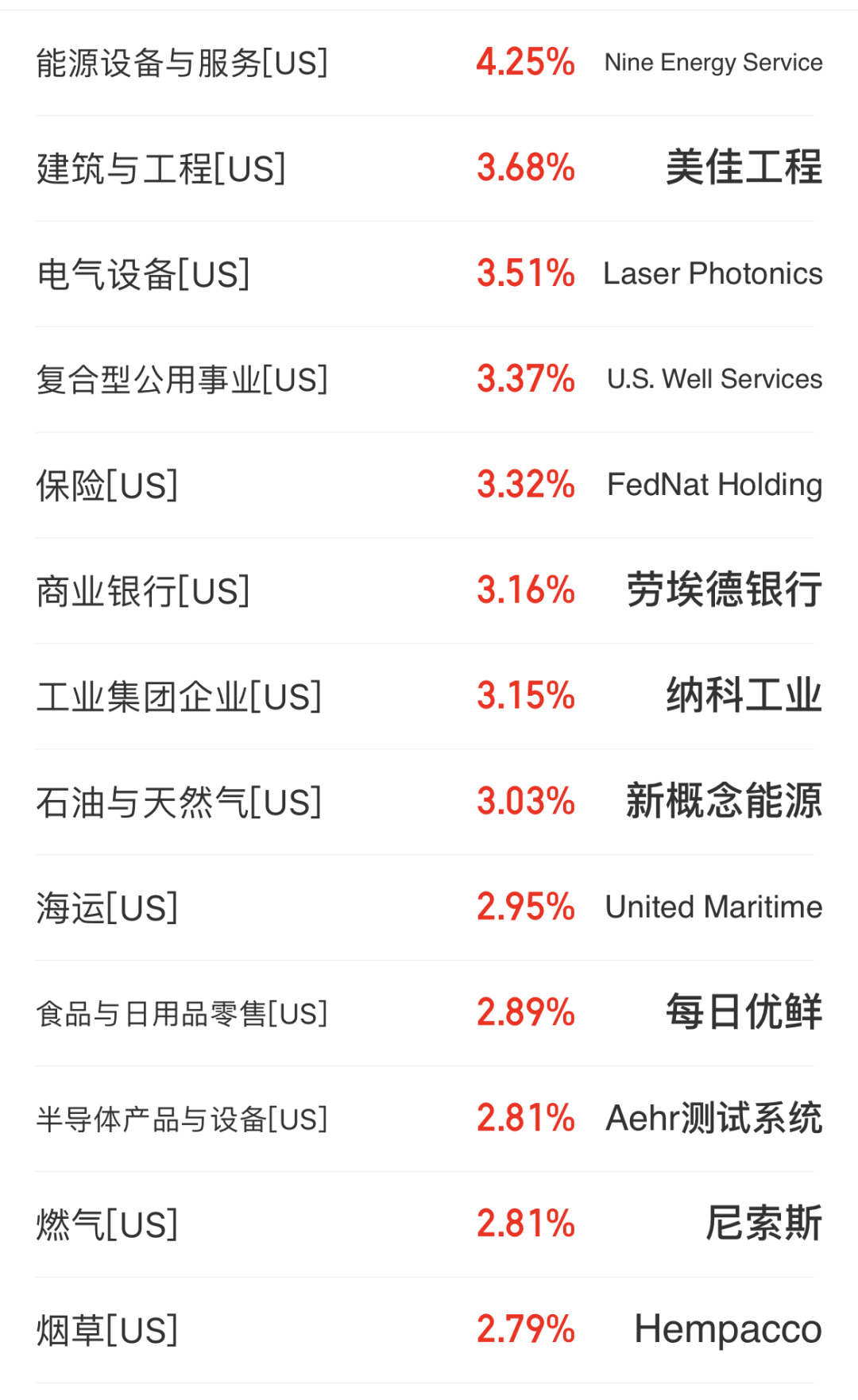Screen dimensions: 858x1400
Task: Open the 能源设备与服务[US] sector row
Action: coord(429,63)
